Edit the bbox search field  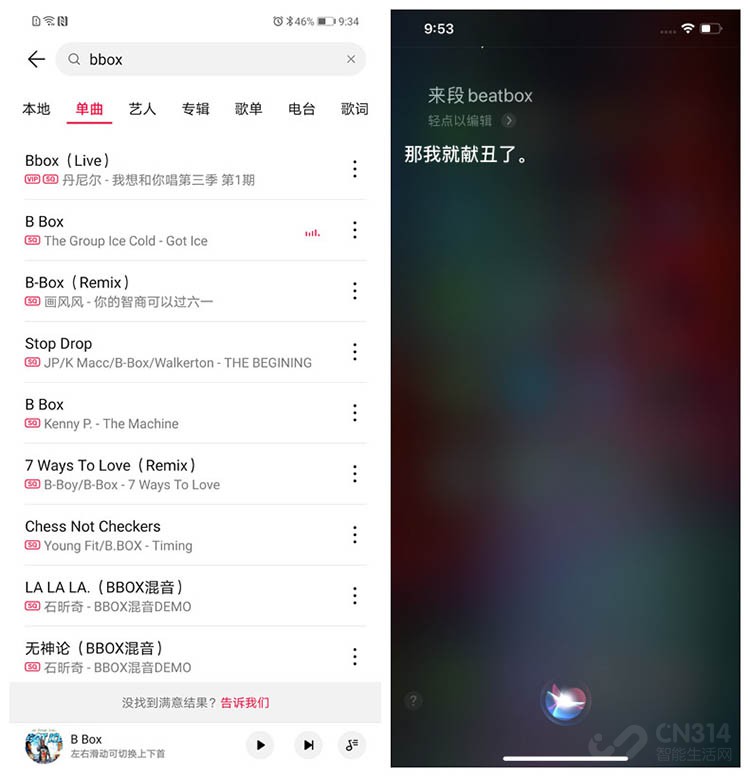(x=200, y=60)
